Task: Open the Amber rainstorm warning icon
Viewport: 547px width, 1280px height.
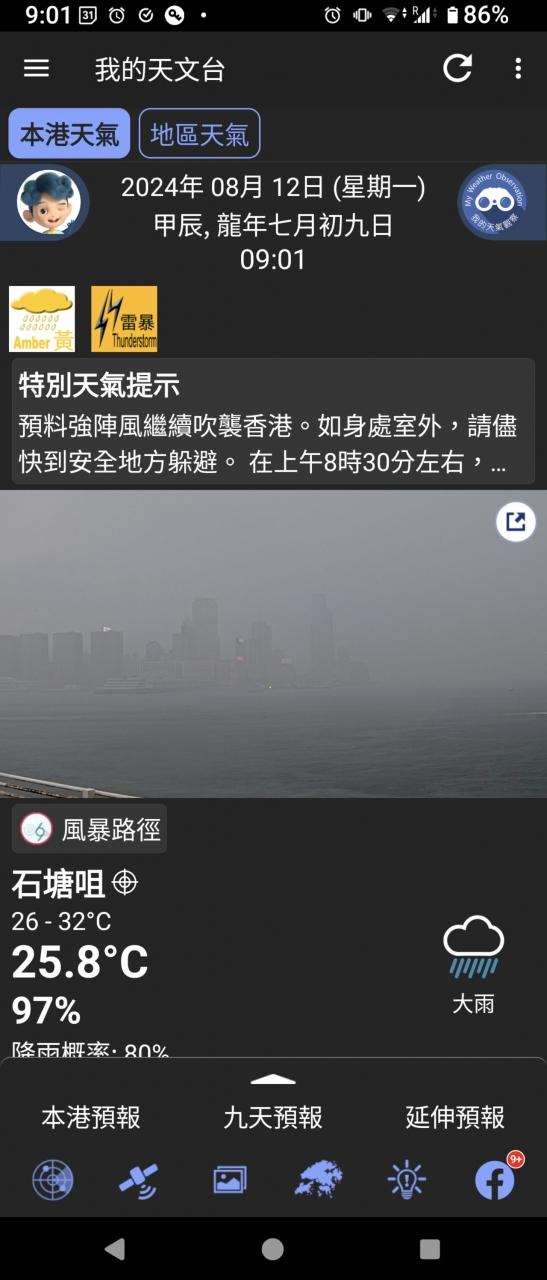Action: pos(42,319)
